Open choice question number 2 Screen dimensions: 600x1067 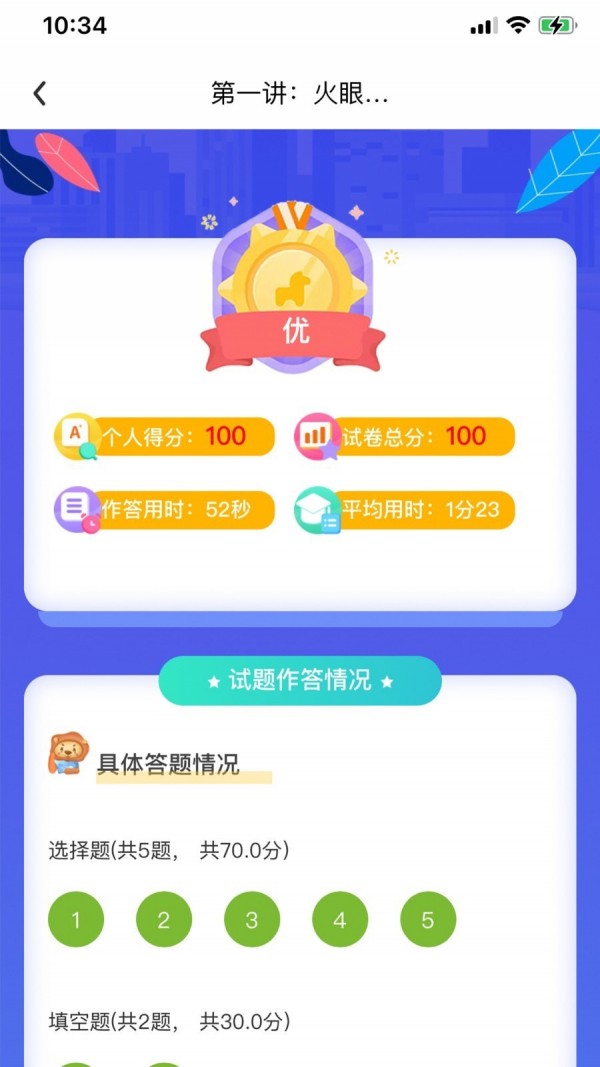[164, 919]
